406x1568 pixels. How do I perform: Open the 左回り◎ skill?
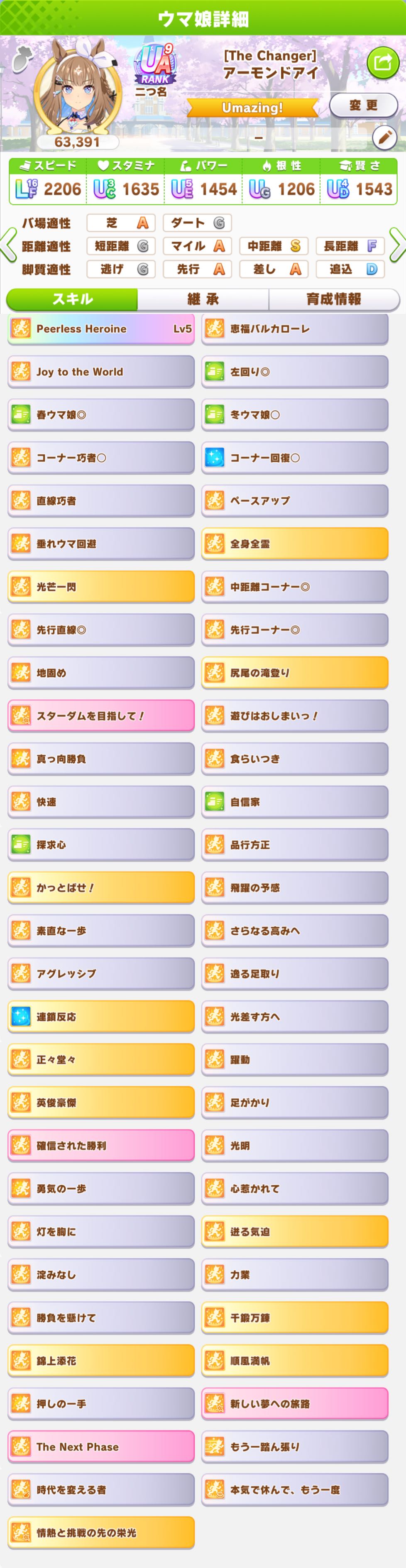tap(295, 372)
